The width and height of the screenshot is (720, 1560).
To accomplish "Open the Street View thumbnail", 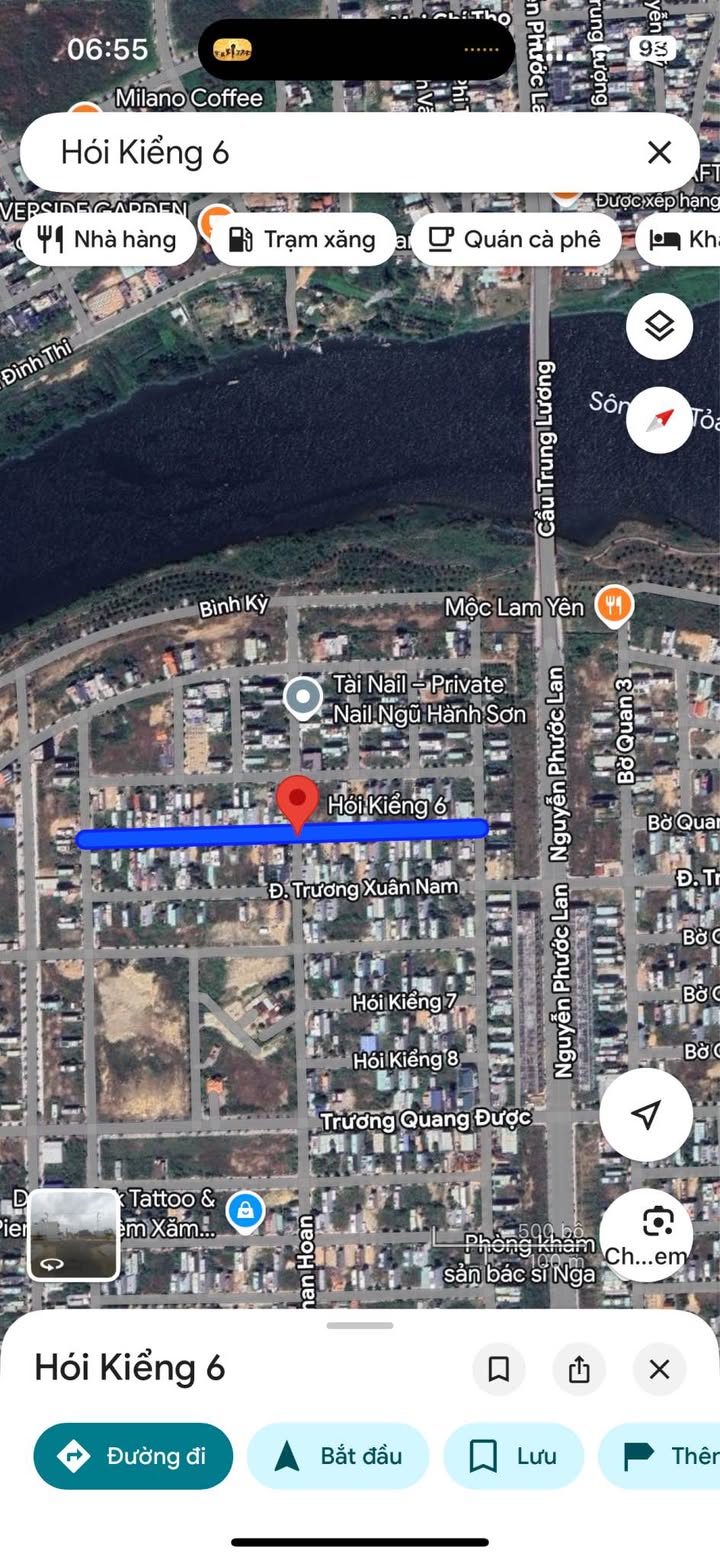I will 74,1234.
